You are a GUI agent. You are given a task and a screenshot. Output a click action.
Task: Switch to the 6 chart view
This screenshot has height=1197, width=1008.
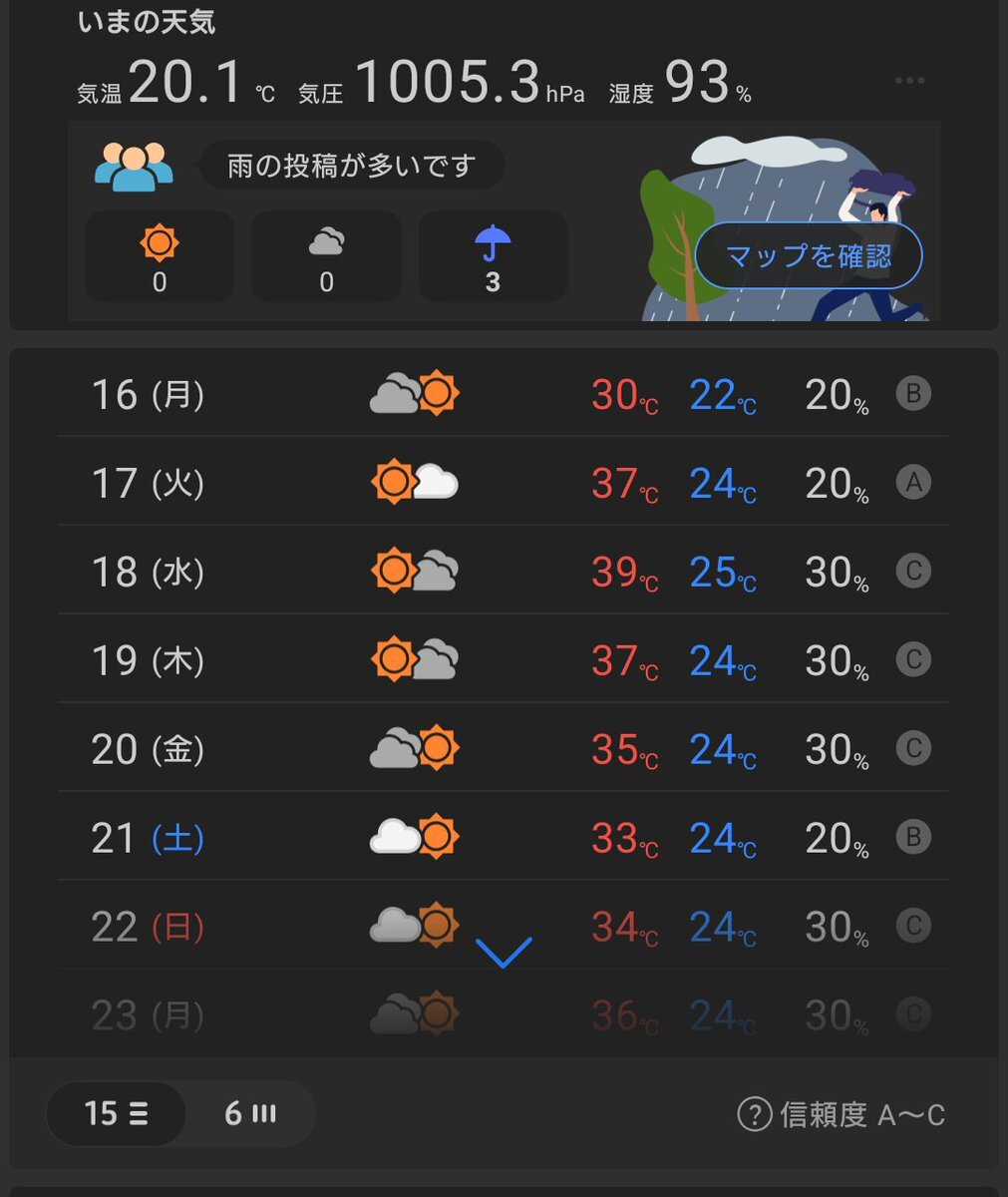coord(250,1113)
